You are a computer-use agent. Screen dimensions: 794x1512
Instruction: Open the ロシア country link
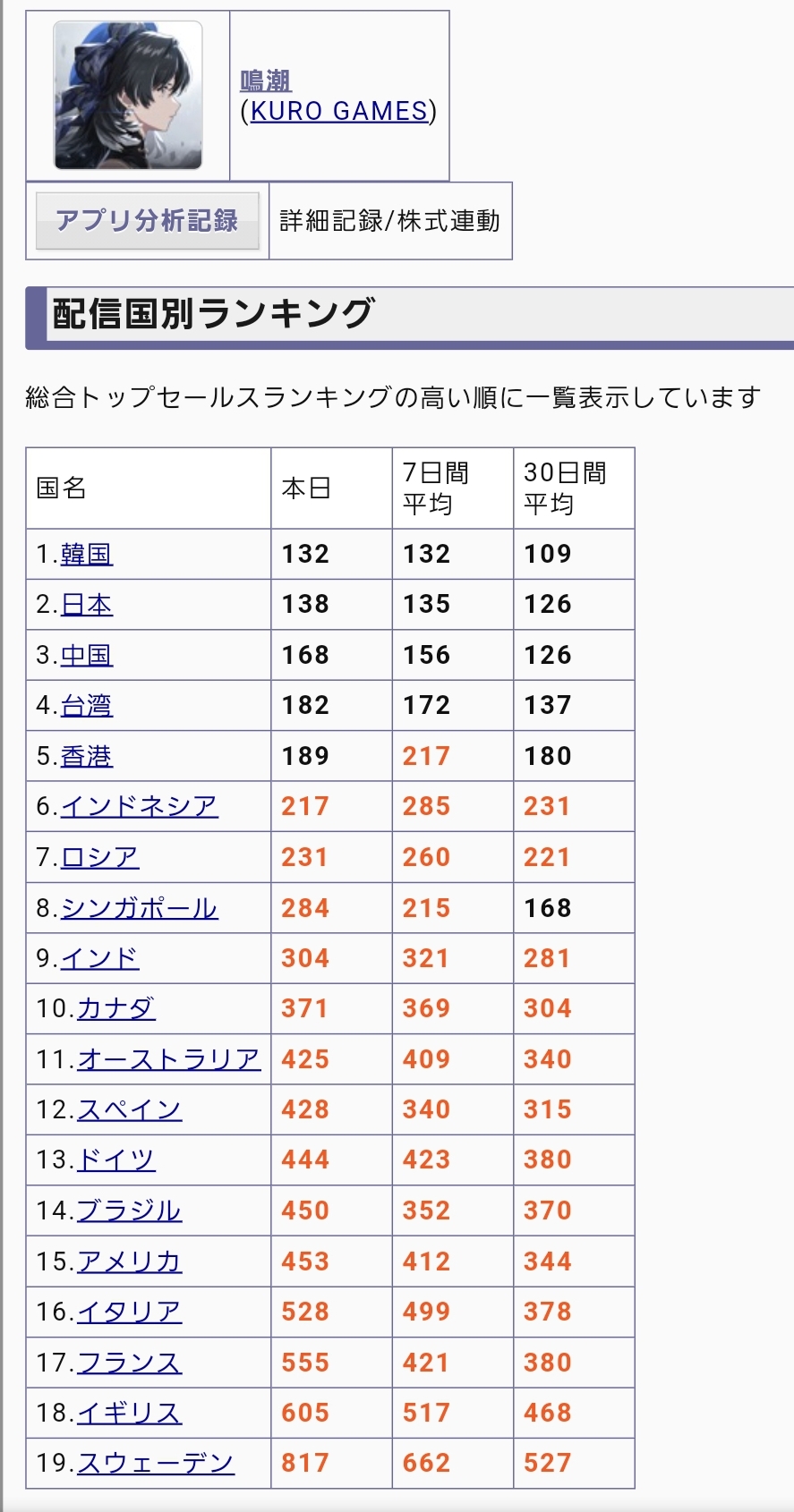point(99,857)
